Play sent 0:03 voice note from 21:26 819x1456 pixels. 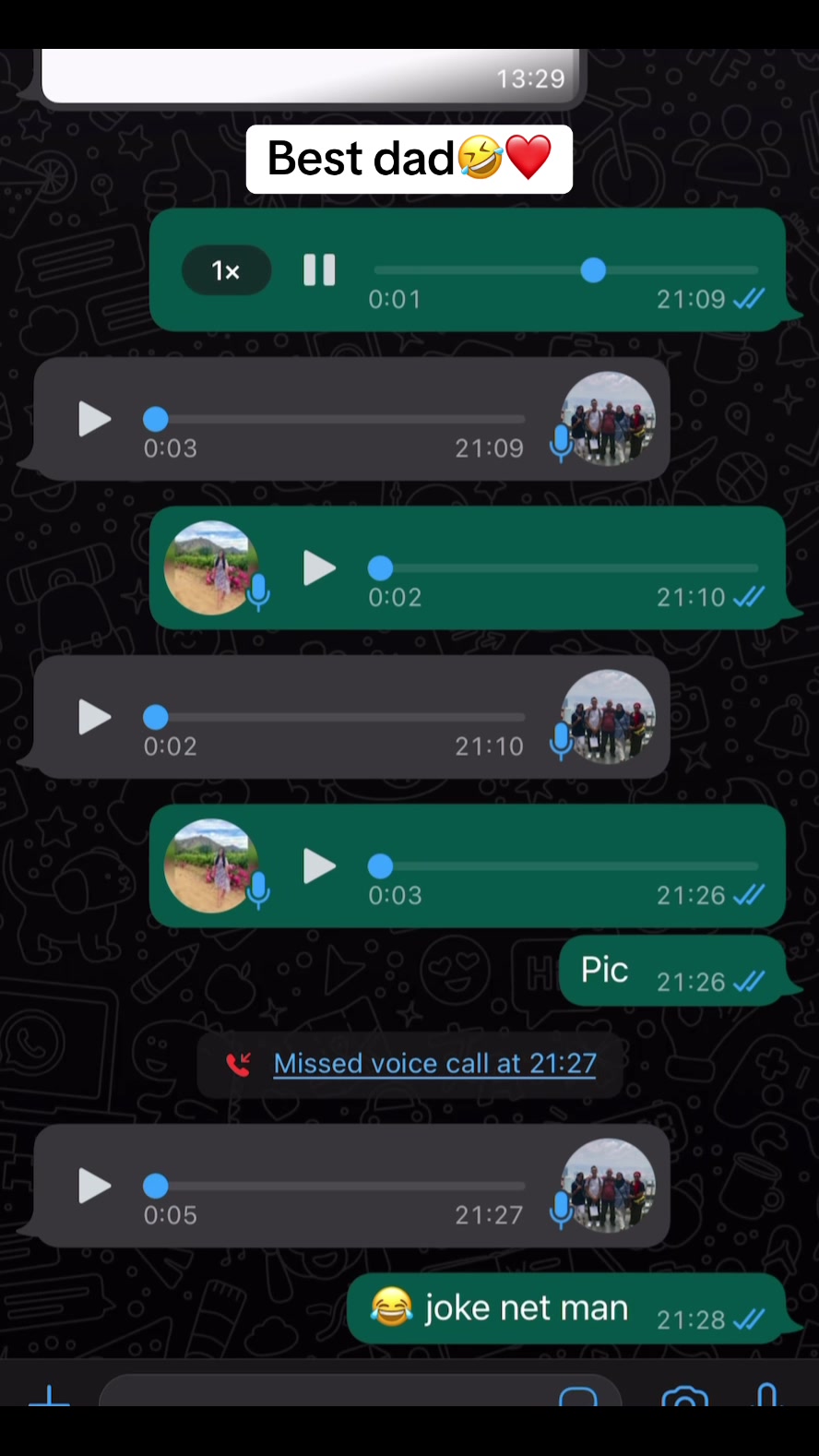tap(319, 866)
